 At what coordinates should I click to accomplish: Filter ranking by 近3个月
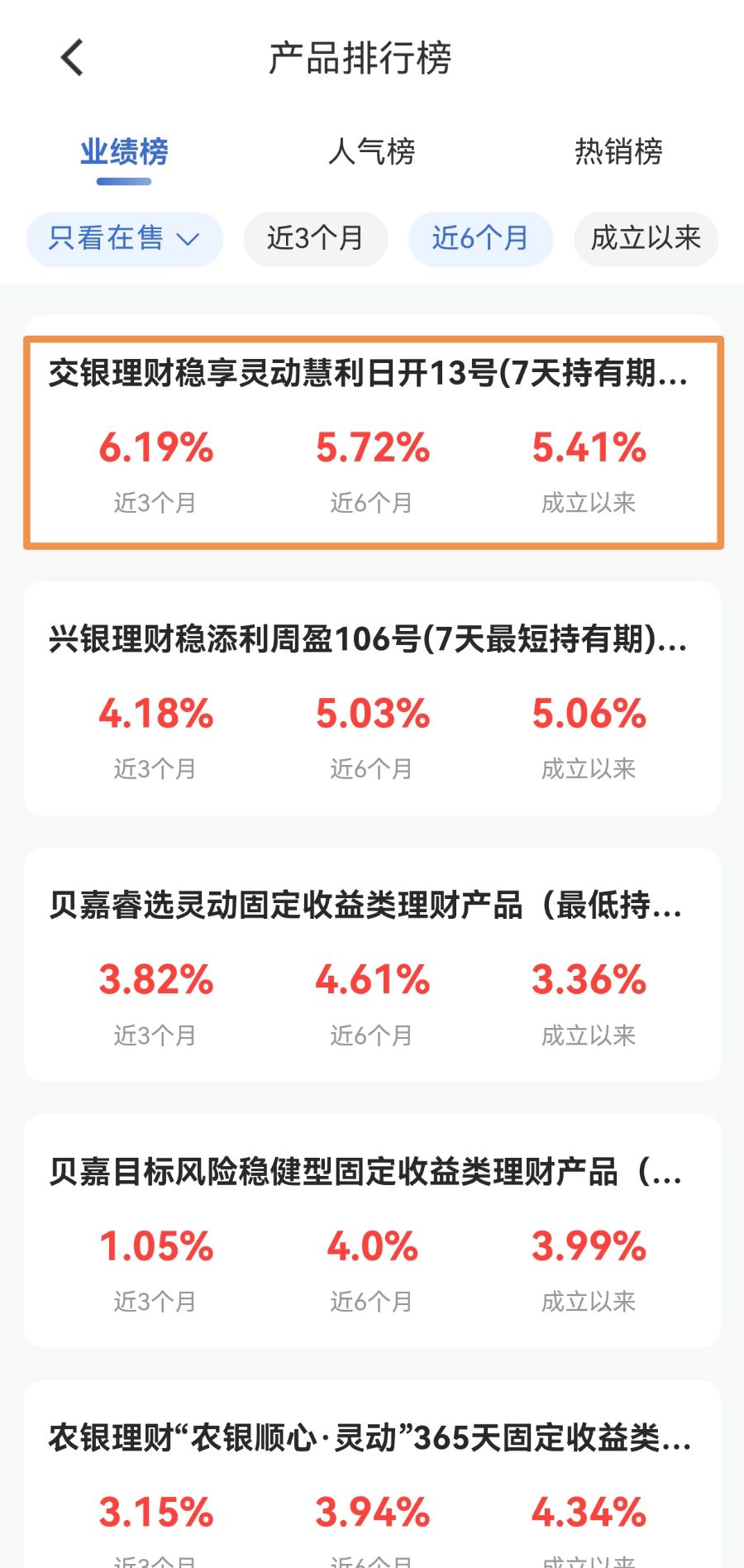pyautogui.click(x=315, y=239)
